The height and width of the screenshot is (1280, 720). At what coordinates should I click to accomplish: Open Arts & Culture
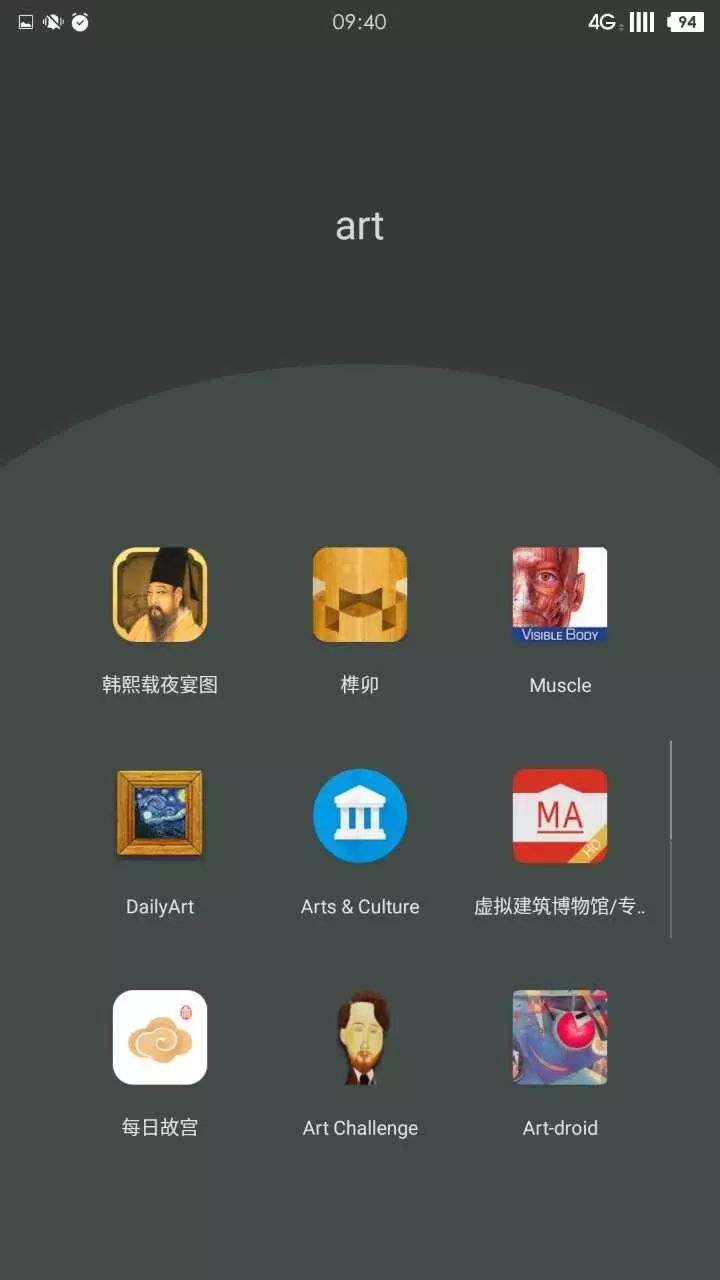[360, 815]
